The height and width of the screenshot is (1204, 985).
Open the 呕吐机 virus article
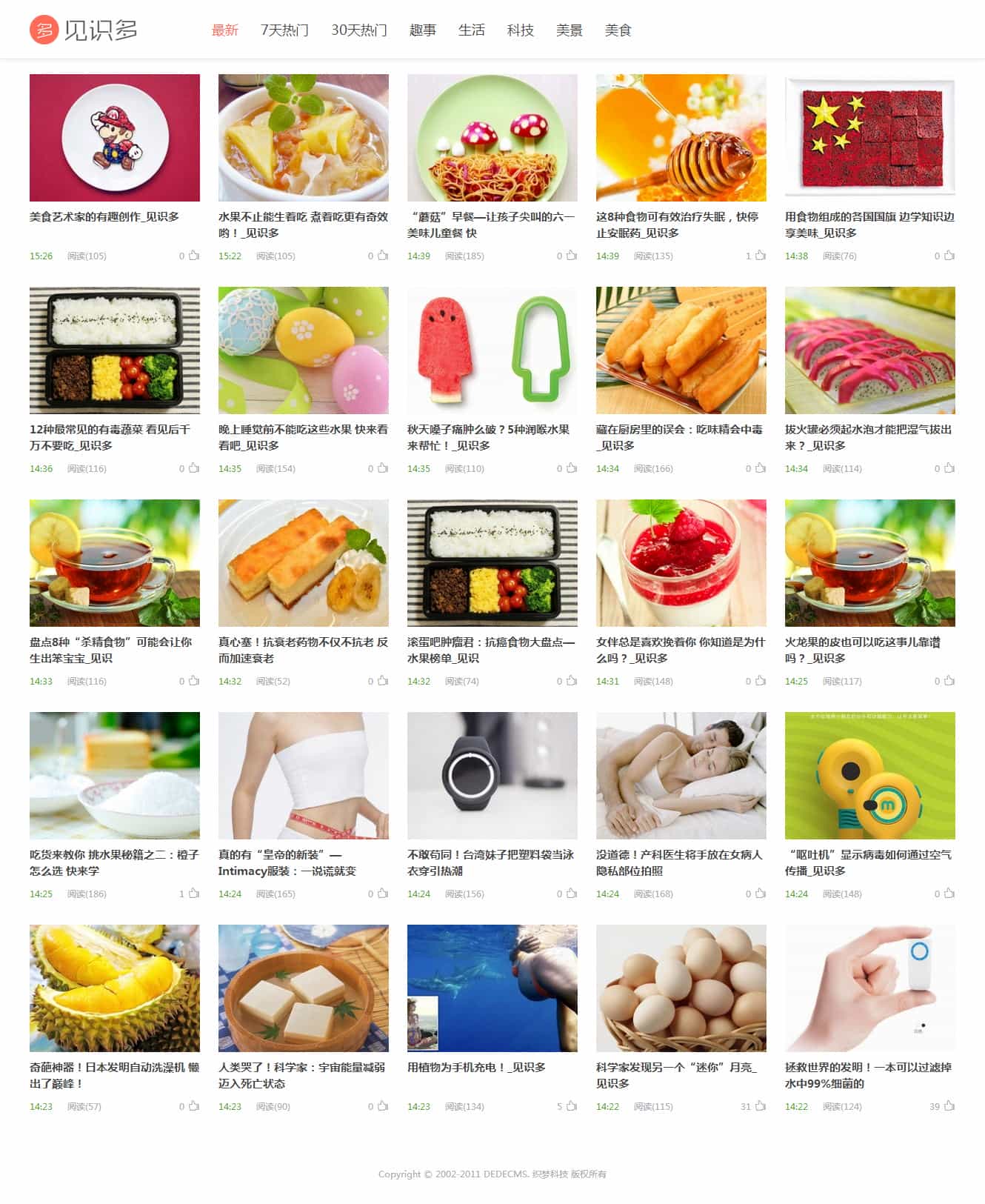tap(868, 862)
